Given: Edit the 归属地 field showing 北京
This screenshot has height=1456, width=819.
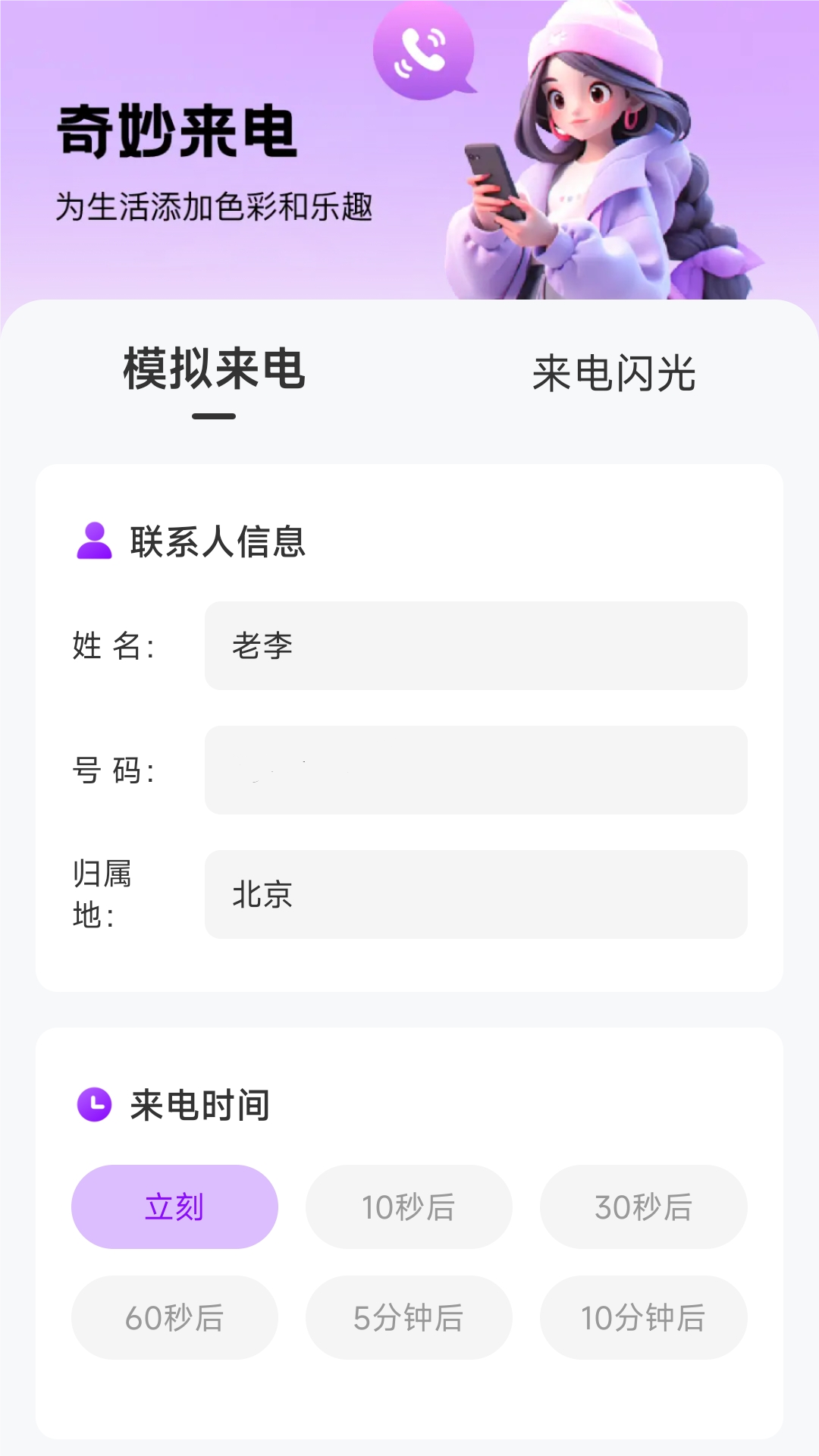Looking at the screenshot, I should [x=475, y=894].
